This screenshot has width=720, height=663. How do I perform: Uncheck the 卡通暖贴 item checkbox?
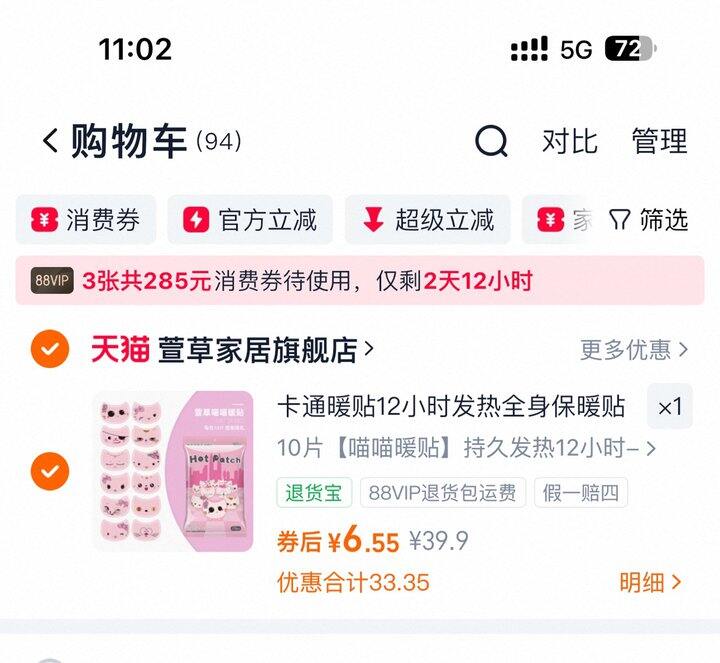click(x=50, y=471)
